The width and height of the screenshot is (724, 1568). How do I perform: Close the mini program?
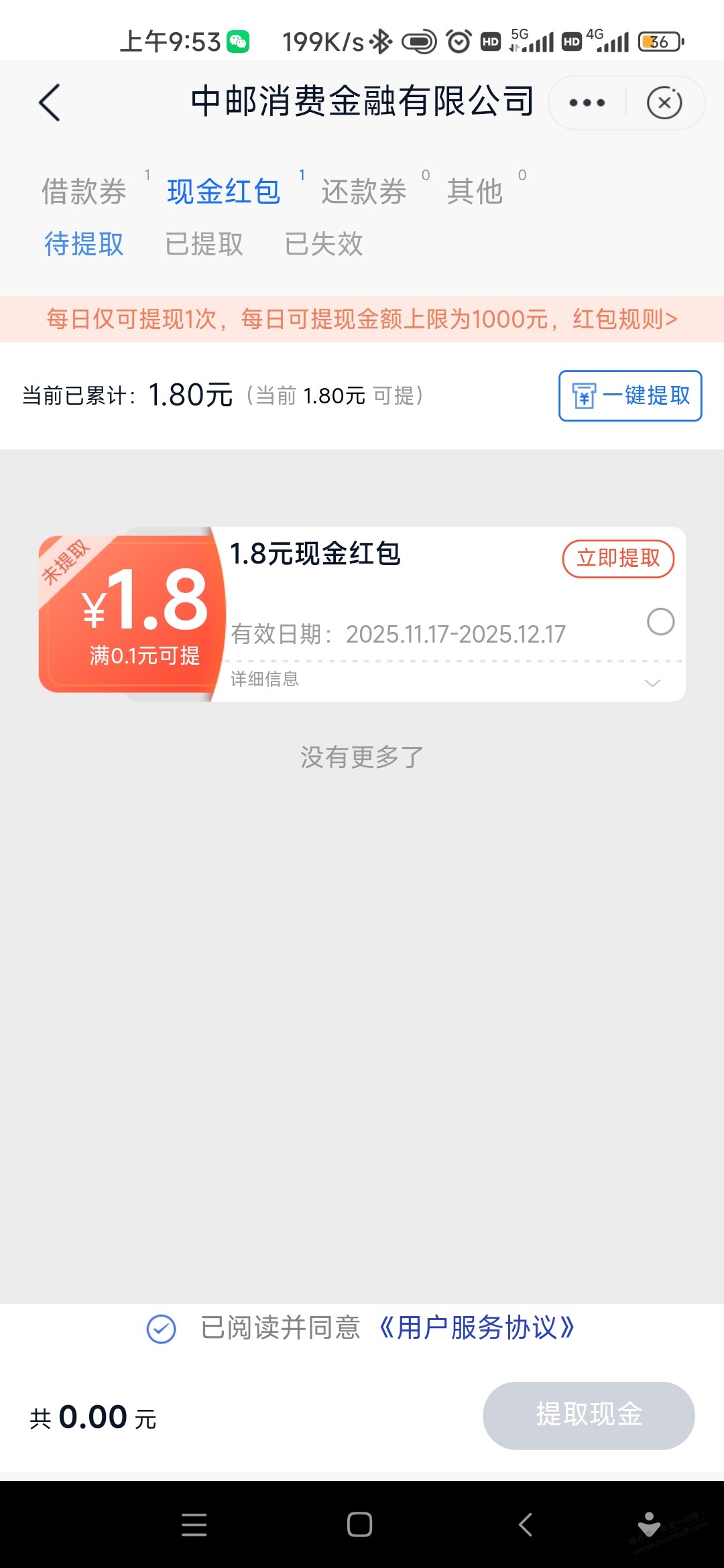click(664, 103)
